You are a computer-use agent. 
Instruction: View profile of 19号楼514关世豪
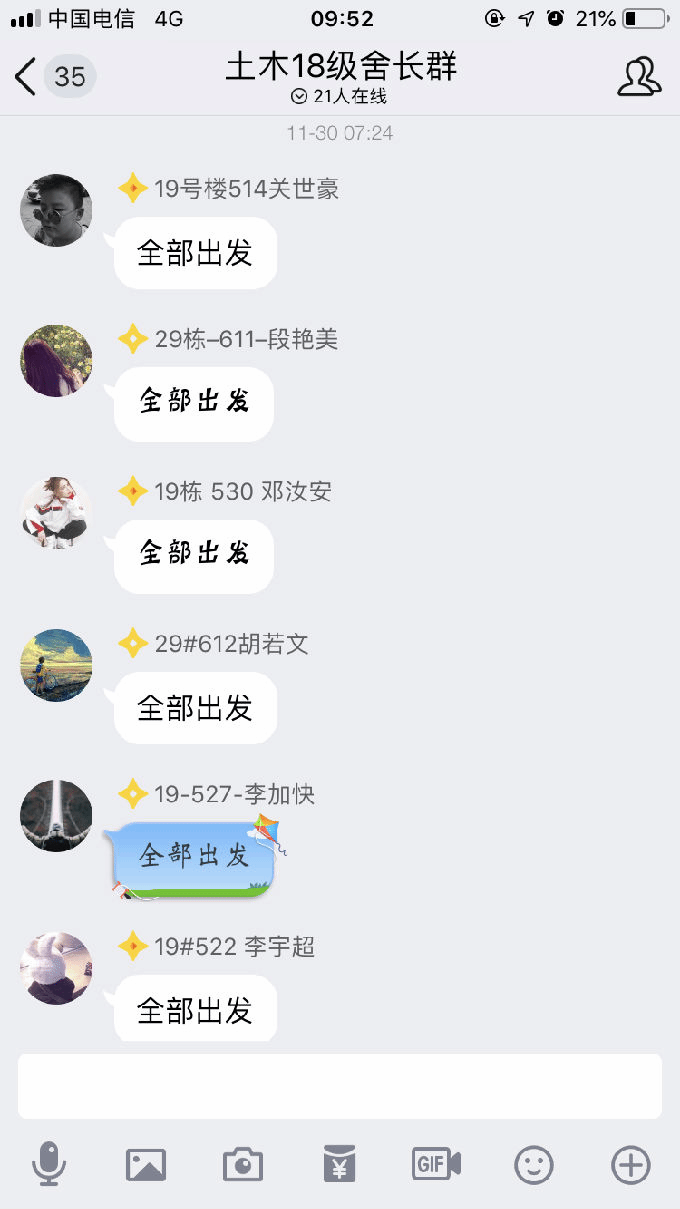pos(56,210)
